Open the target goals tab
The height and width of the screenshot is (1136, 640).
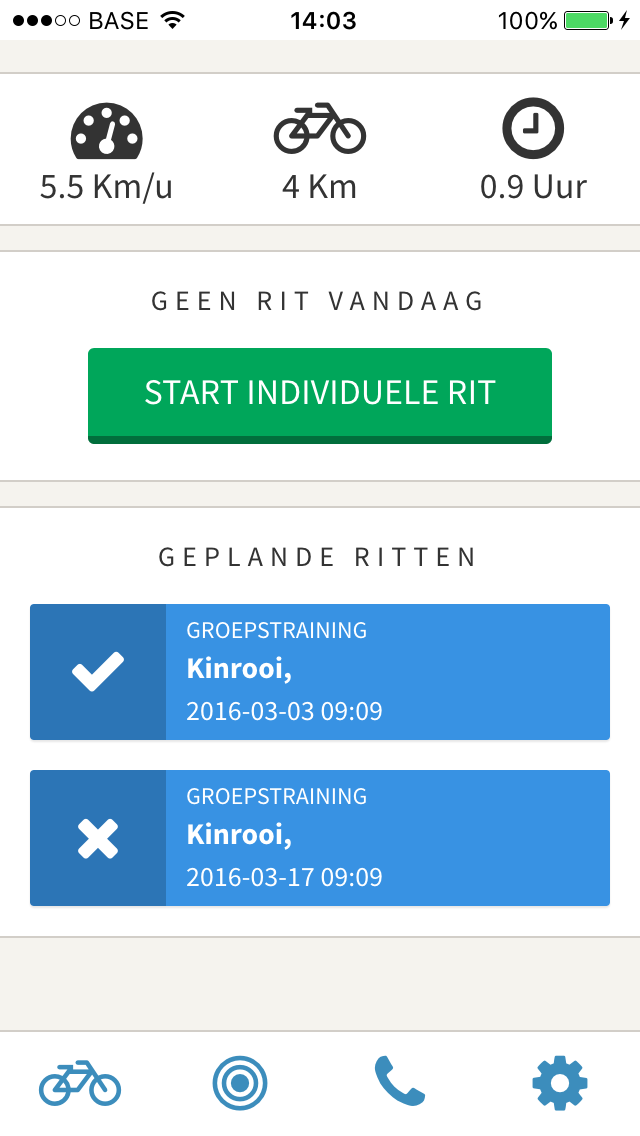point(240,1083)
